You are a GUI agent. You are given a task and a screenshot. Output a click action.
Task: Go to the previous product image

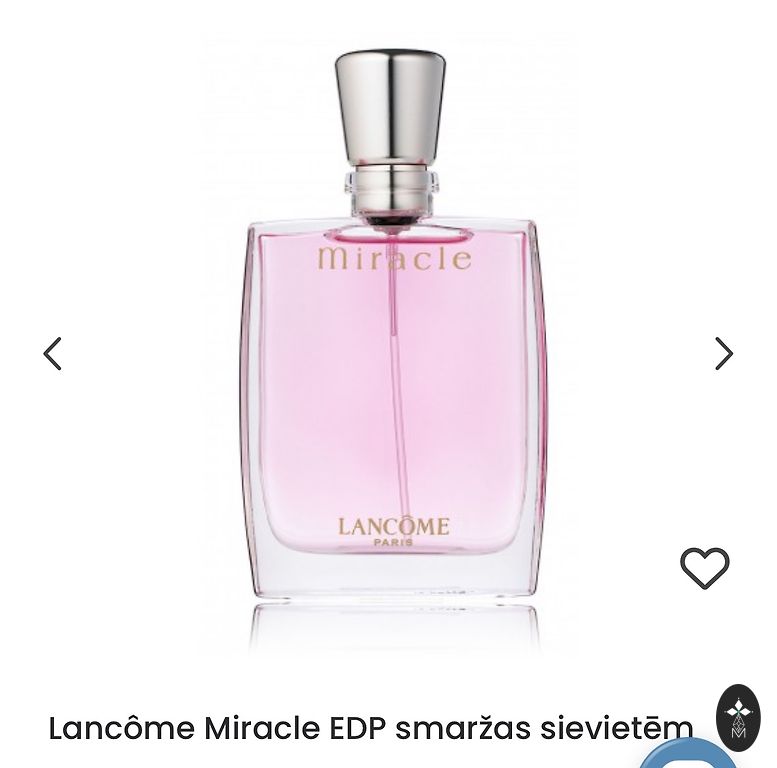click(53, 353)
